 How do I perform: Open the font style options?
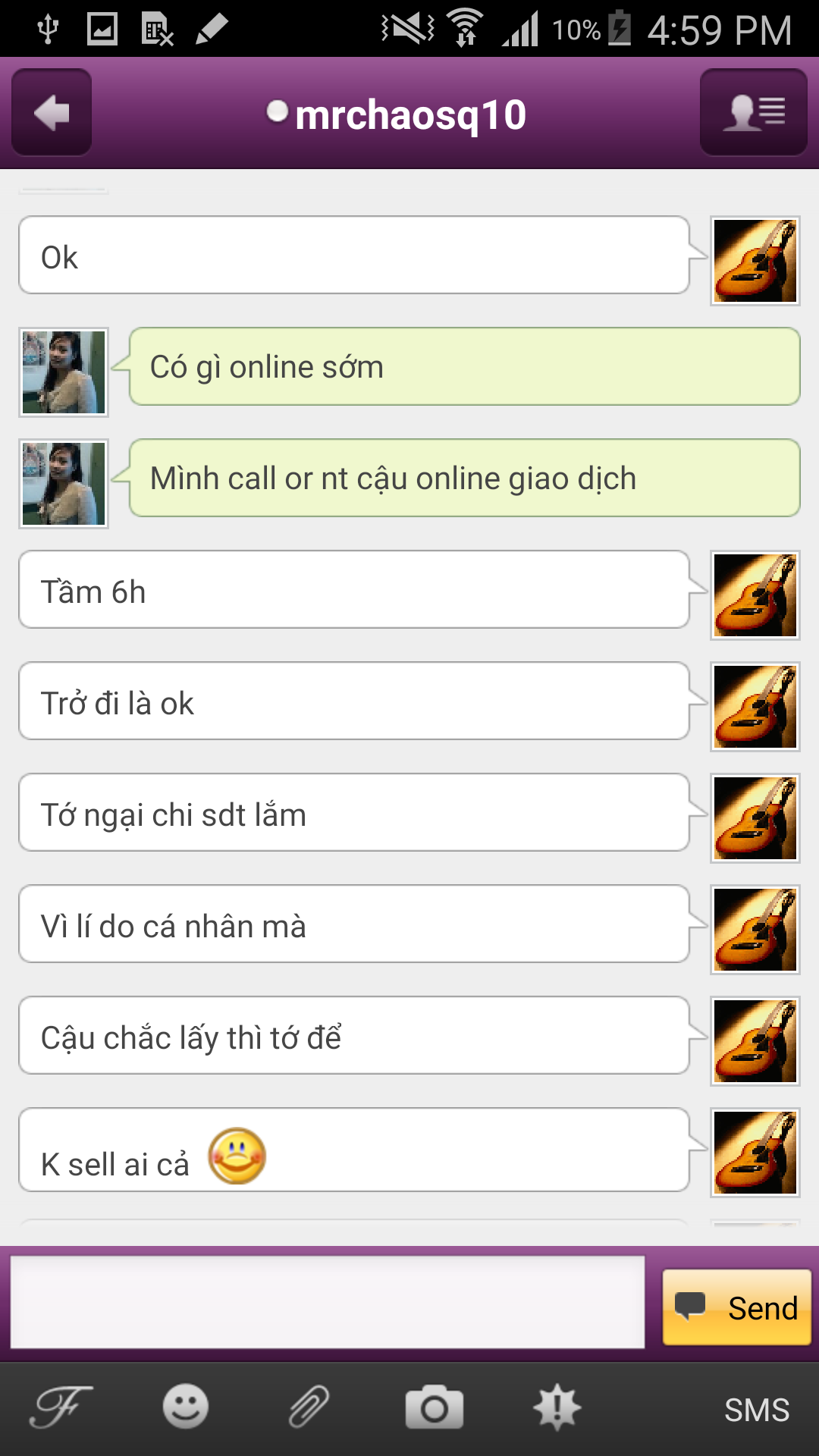tap(61, 1407)
